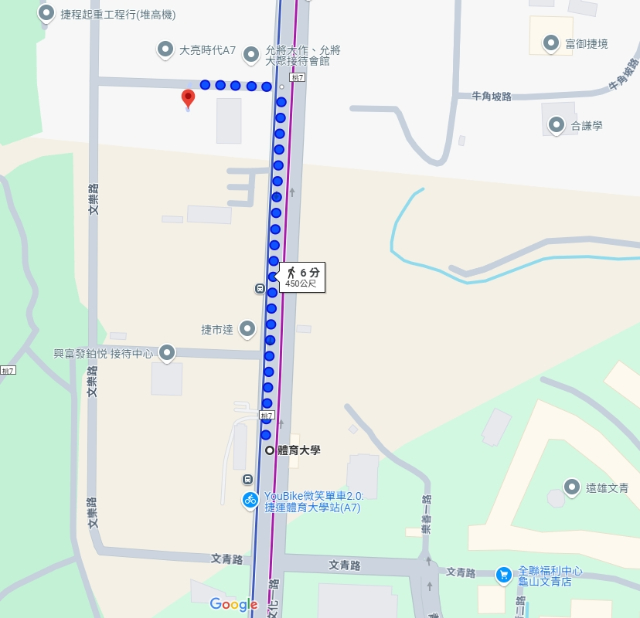The height and width of the screenshot is (618, 640).
Task: Open the 大亮時代A7 place marker
Action: (x=164, y=49)
